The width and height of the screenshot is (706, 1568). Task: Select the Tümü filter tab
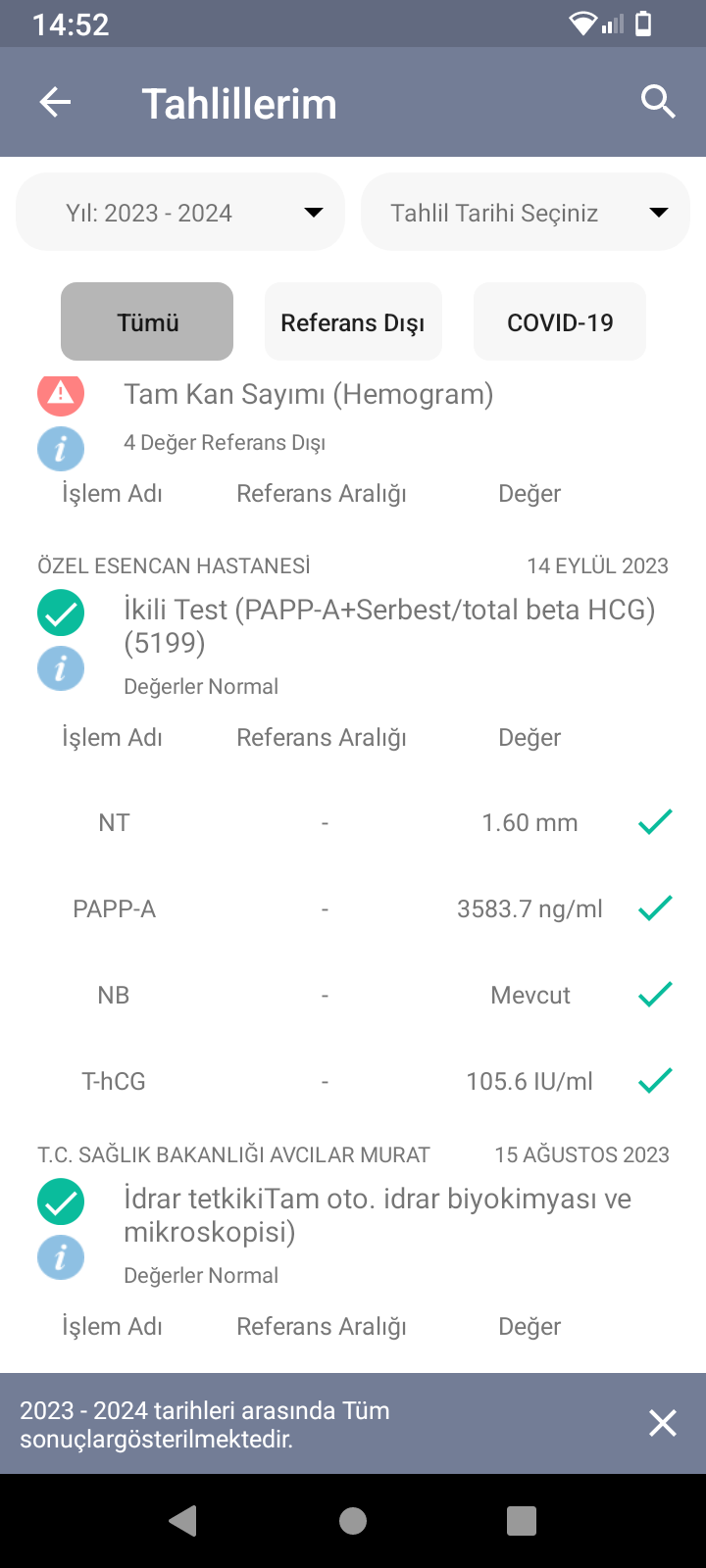[147, 322]
